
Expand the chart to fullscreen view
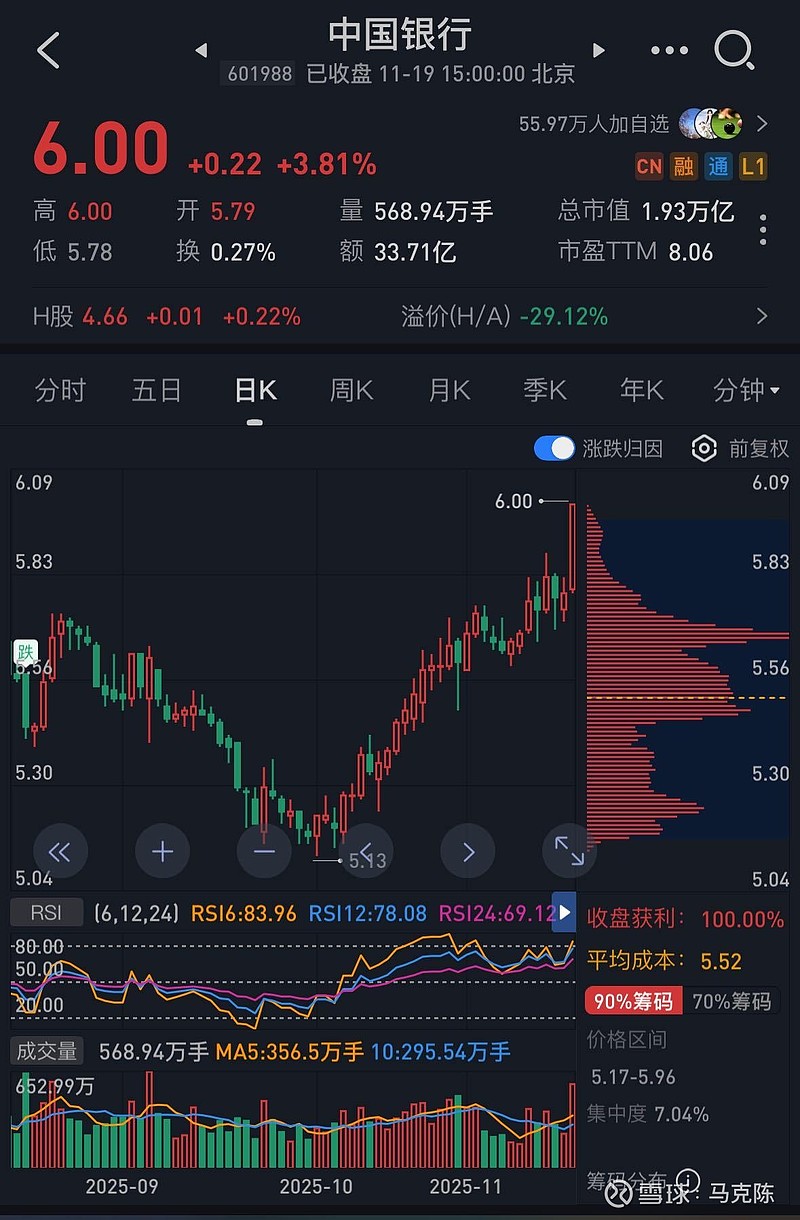(x=569, y=851)
